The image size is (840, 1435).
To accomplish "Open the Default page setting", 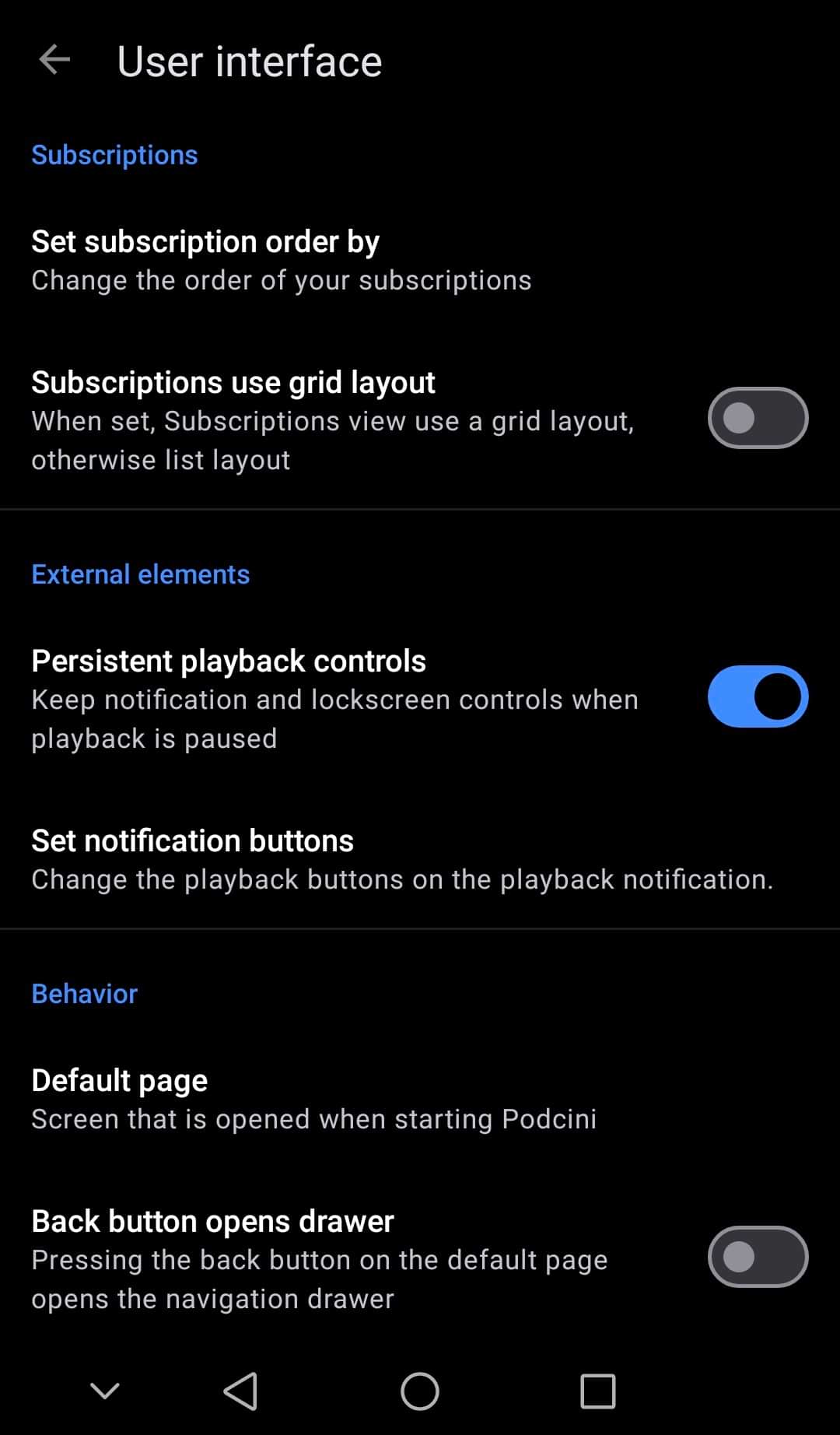I will click(x=420, y=1099).
